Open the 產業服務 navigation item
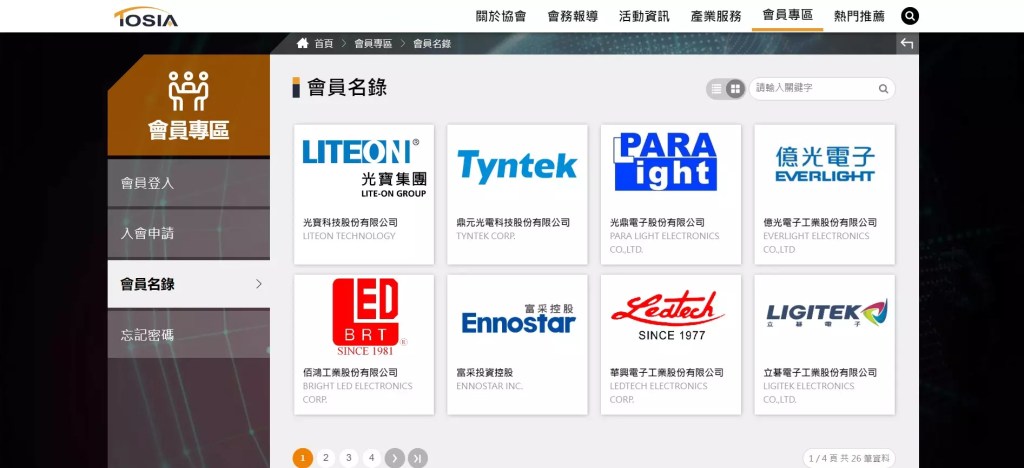Screen dimensions: 1024x468 (716, 16)
